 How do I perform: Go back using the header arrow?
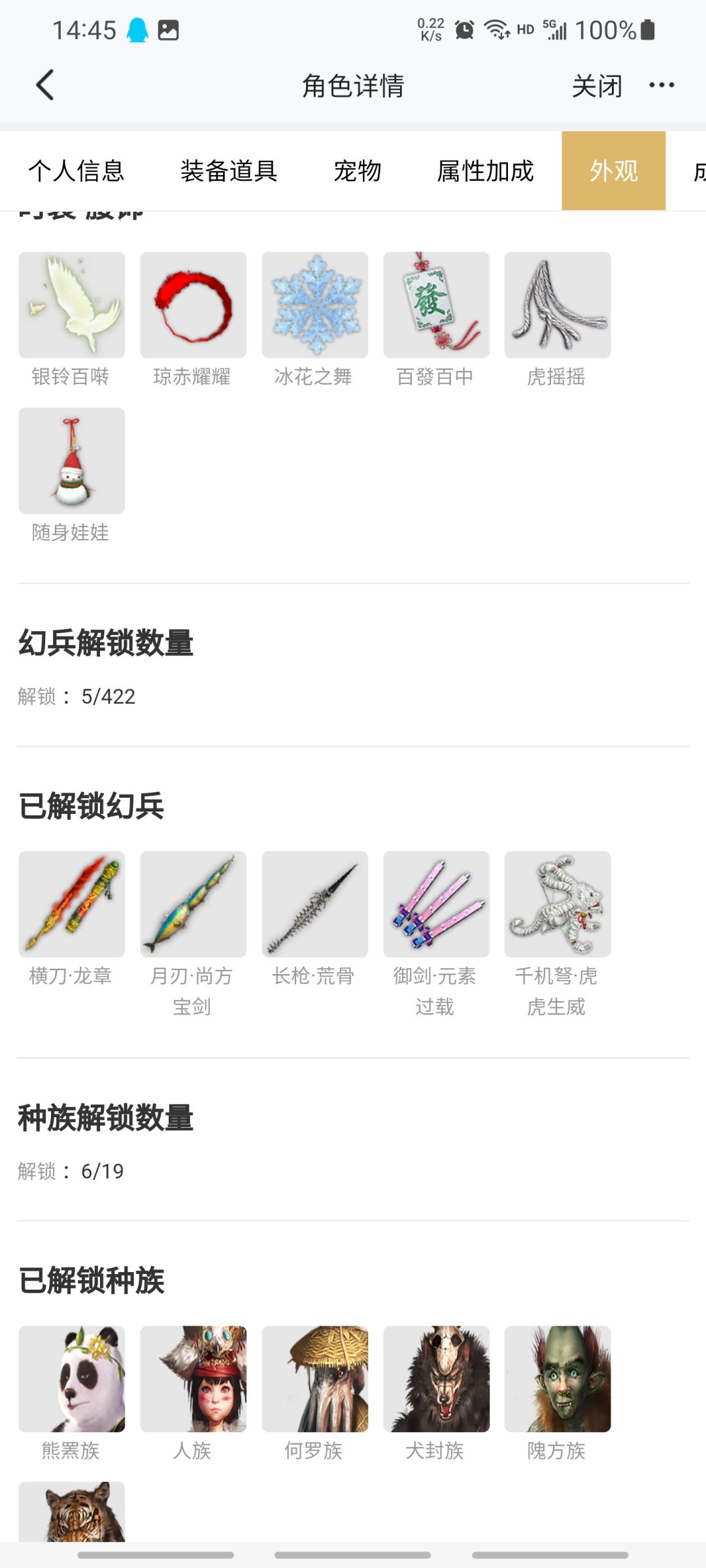[x=44, y=86]
